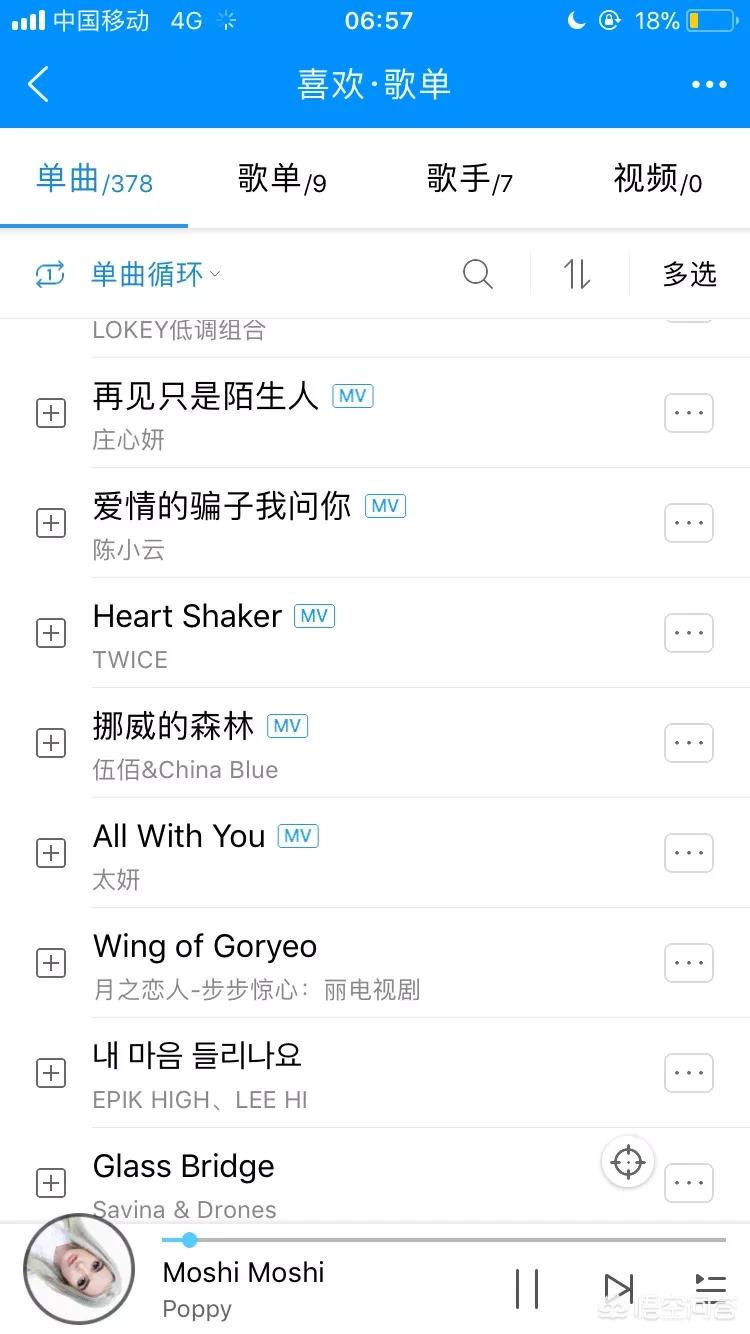Open the 视频 tab
750x1334 pixels.
(x=657, y=180)
